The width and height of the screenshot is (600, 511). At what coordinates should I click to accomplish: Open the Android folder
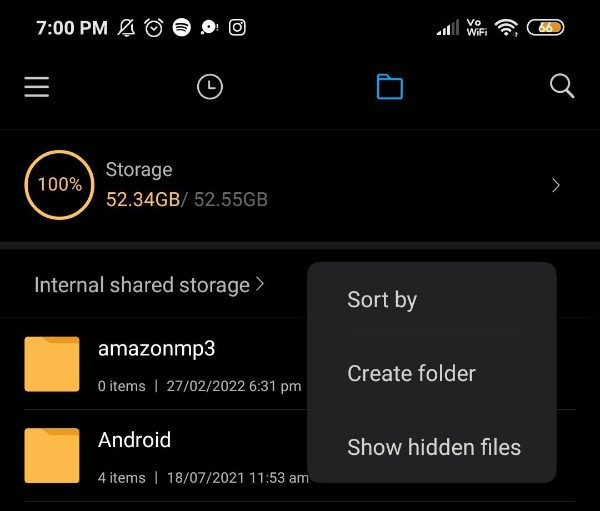tap(135, 454)
